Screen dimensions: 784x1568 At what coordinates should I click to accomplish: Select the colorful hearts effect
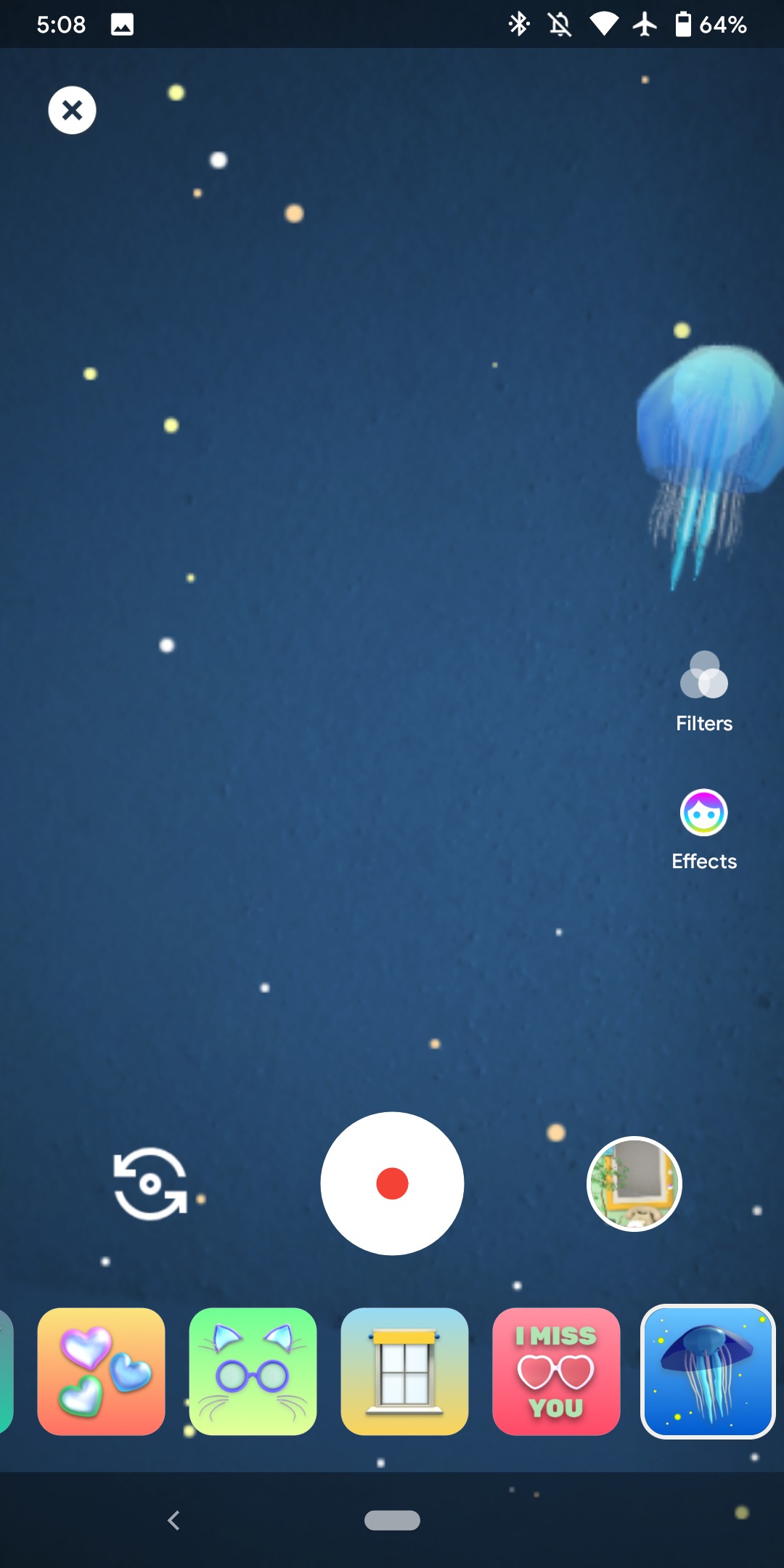point(101,1371)
